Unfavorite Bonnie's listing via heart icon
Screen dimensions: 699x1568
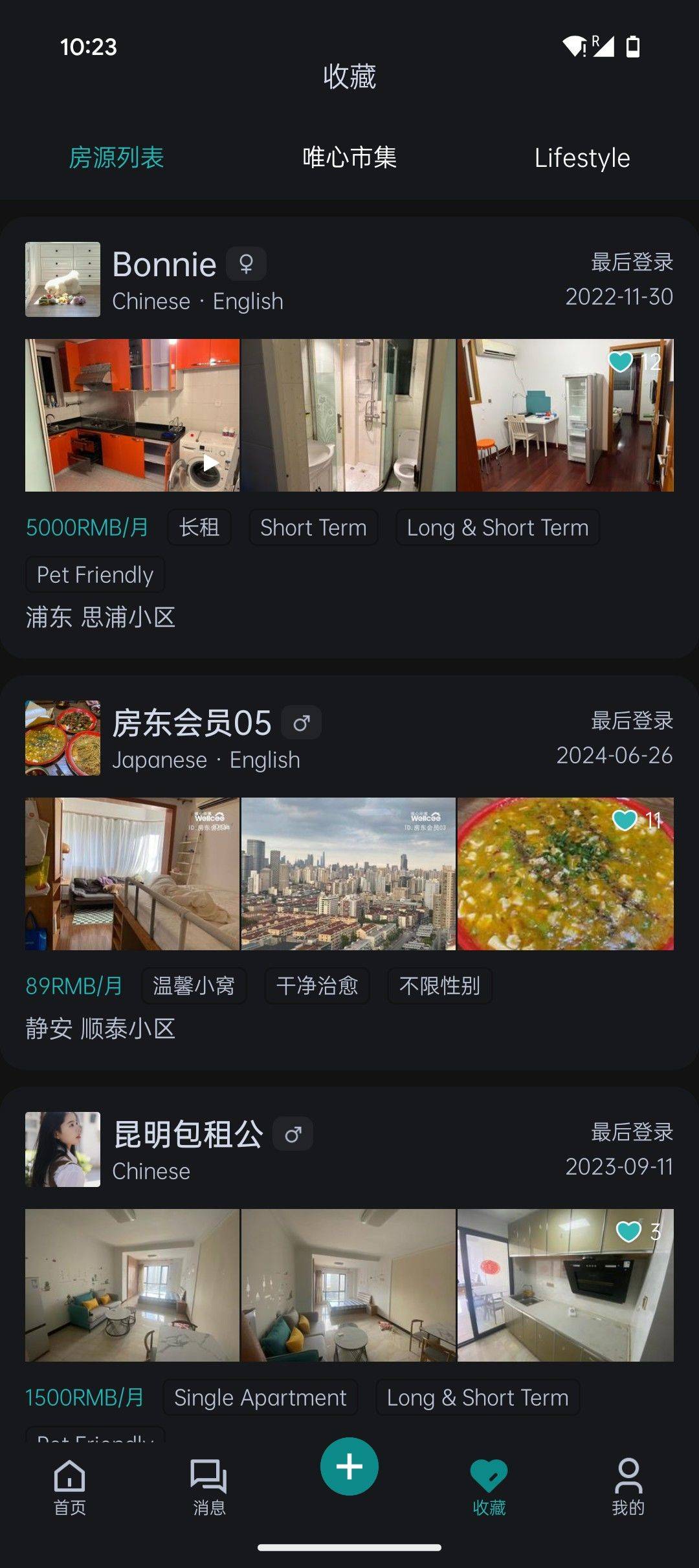pyautogui.click(x=620, y=362)
